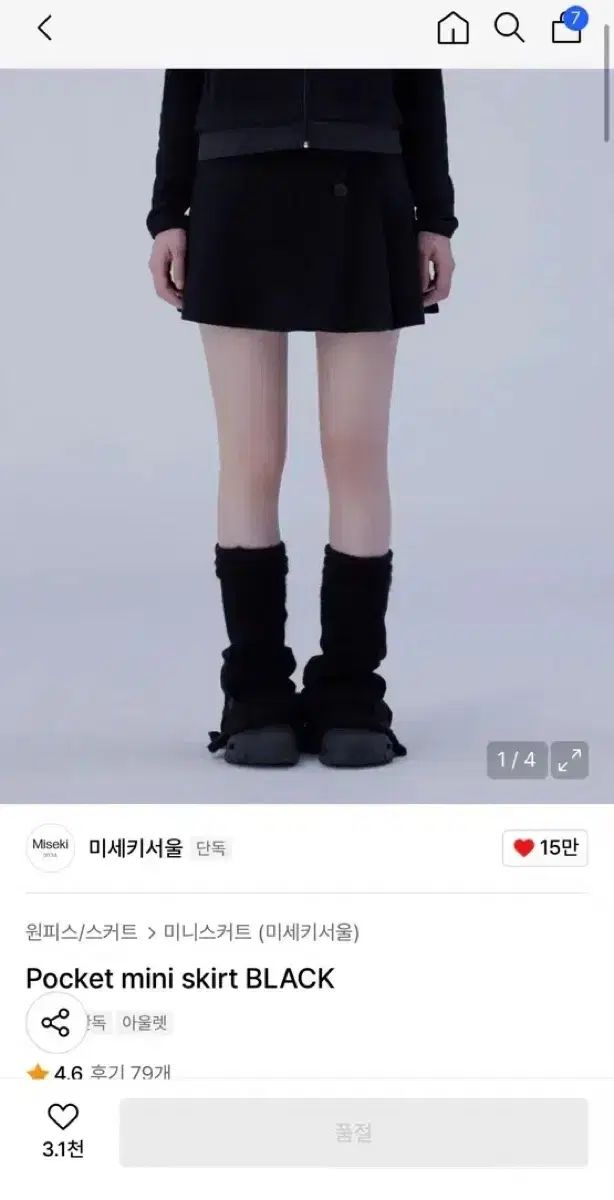The width and height of the screenshot is (614, 1200).
Task: Expand the product image to fullscreen
Action: [569, 760]
